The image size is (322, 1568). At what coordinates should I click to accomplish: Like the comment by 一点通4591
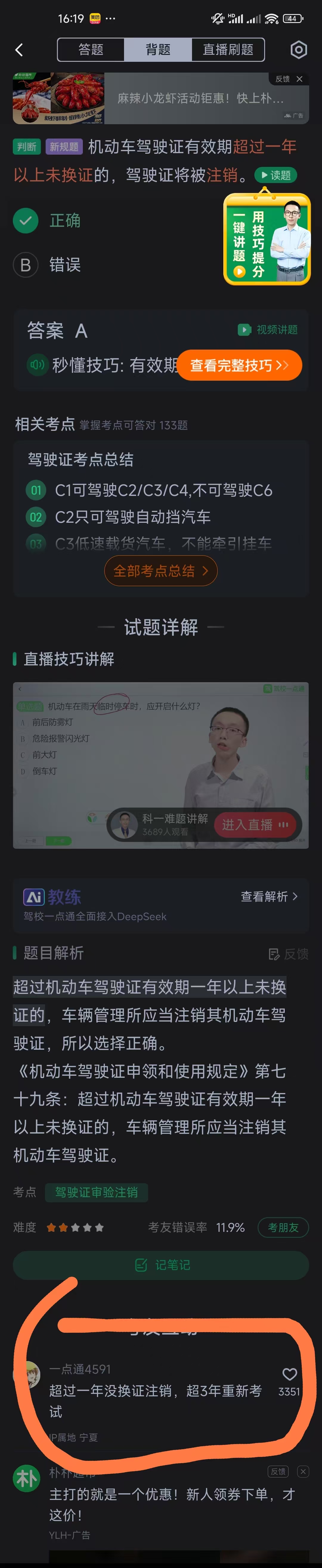[289, 1374]
